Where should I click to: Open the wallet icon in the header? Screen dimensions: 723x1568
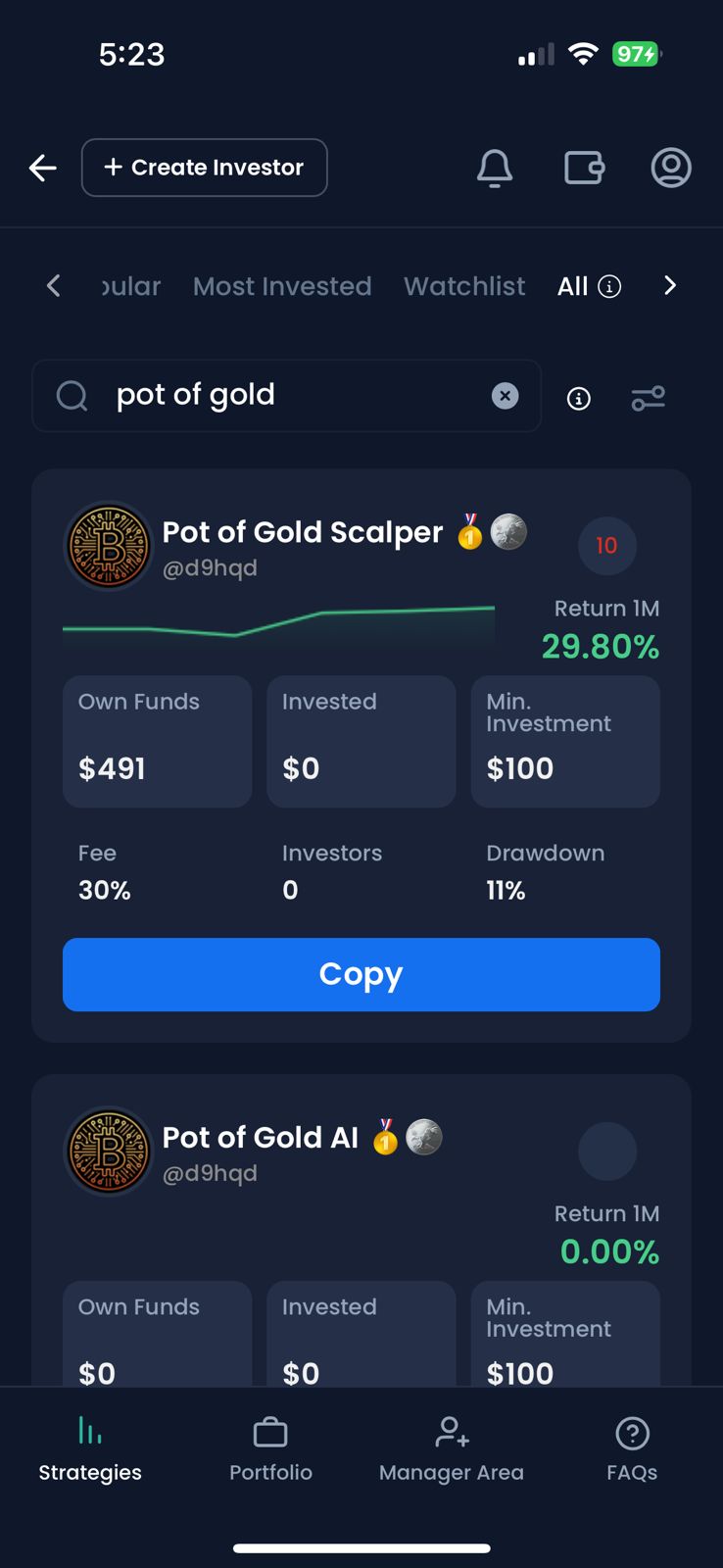point(583,168)
